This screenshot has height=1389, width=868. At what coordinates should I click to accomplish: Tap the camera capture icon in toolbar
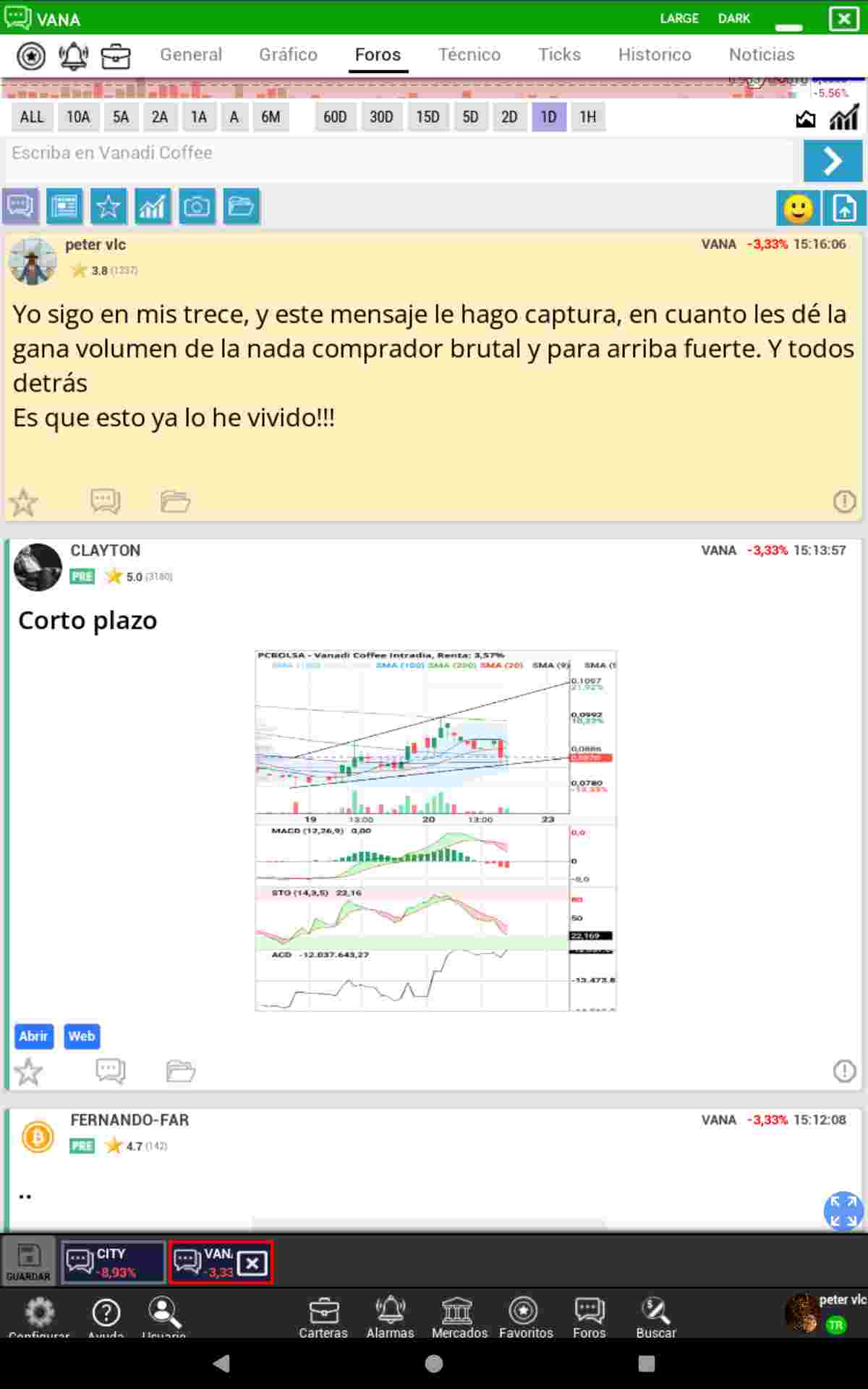click(x=196, y=208)
